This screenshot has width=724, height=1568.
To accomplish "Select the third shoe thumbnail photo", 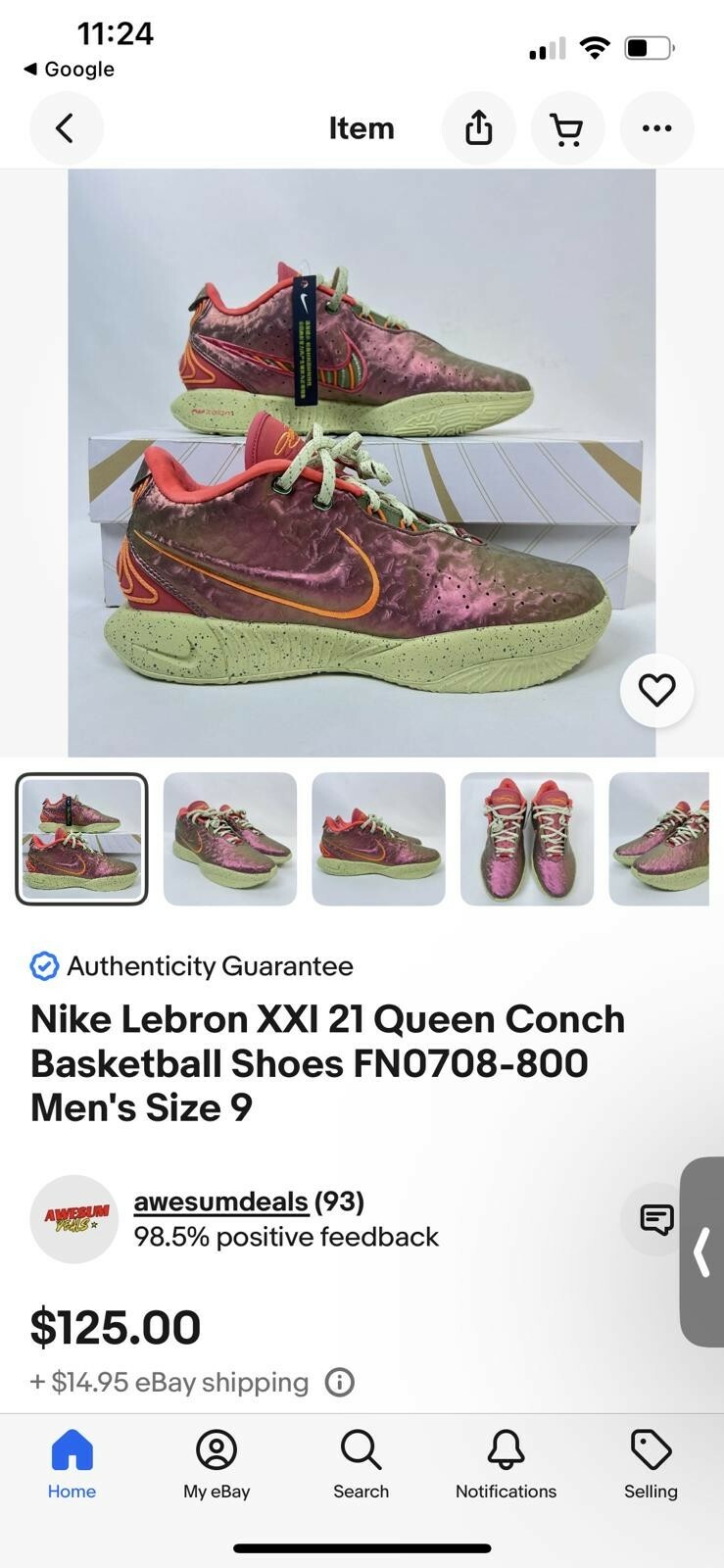I will (x=378, y=839).
